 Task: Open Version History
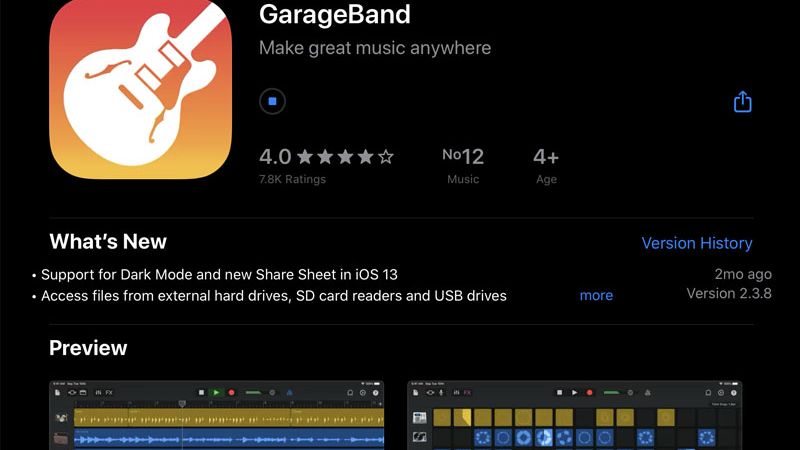pyautogui.click(x=696, y=243)
